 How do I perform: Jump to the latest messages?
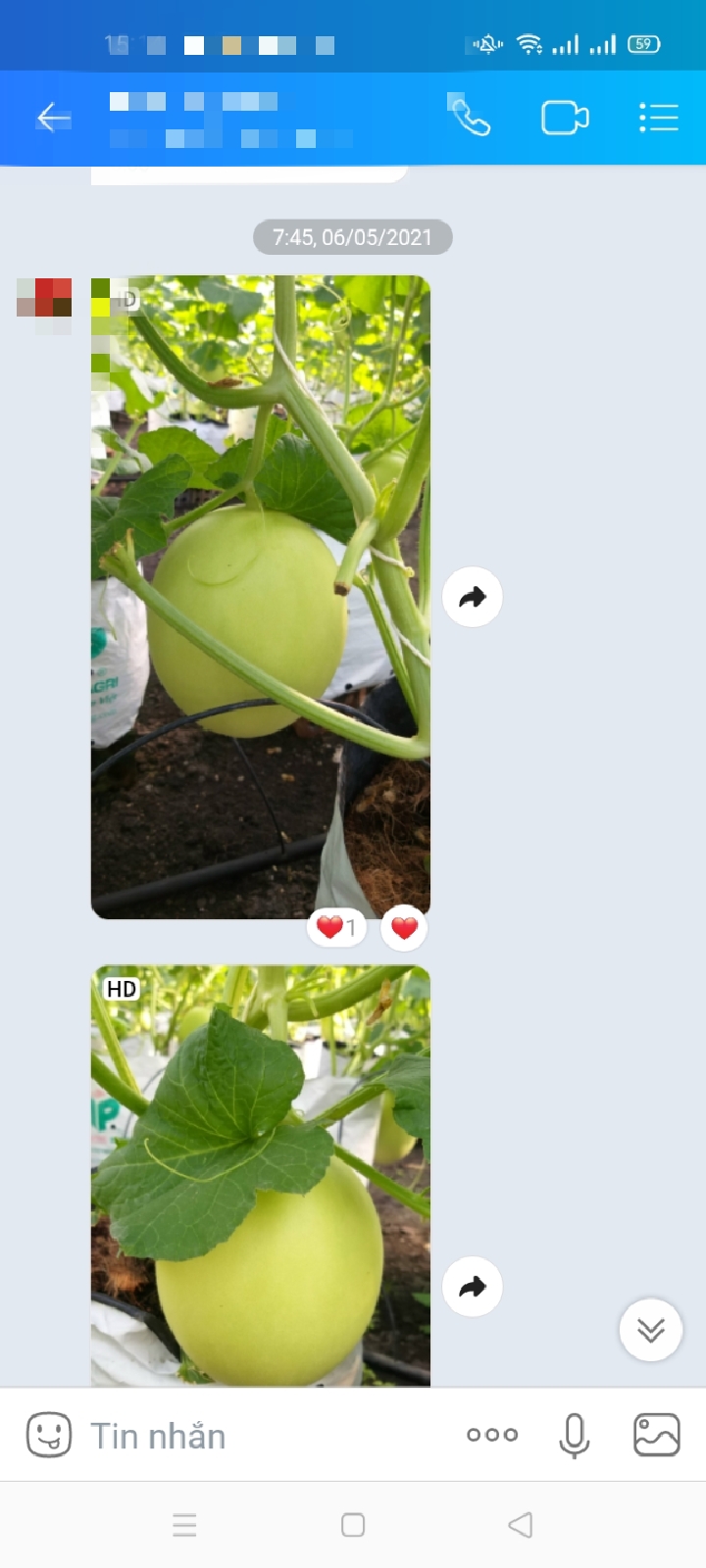click(x=650, y=1330)
